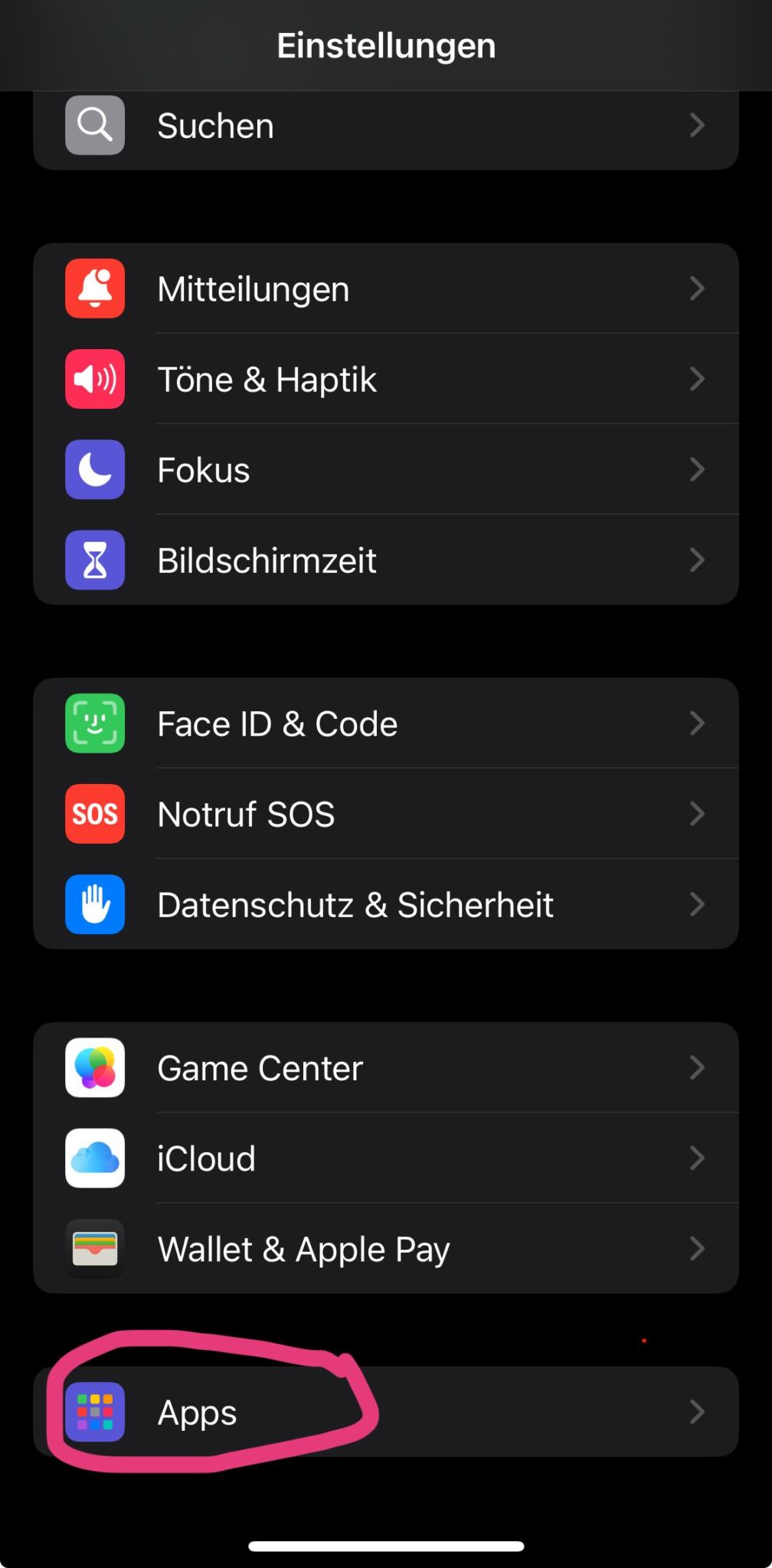Open Mitteilungen settings
The height and width of the screenshot is (1568, 772).
[385, 289]
